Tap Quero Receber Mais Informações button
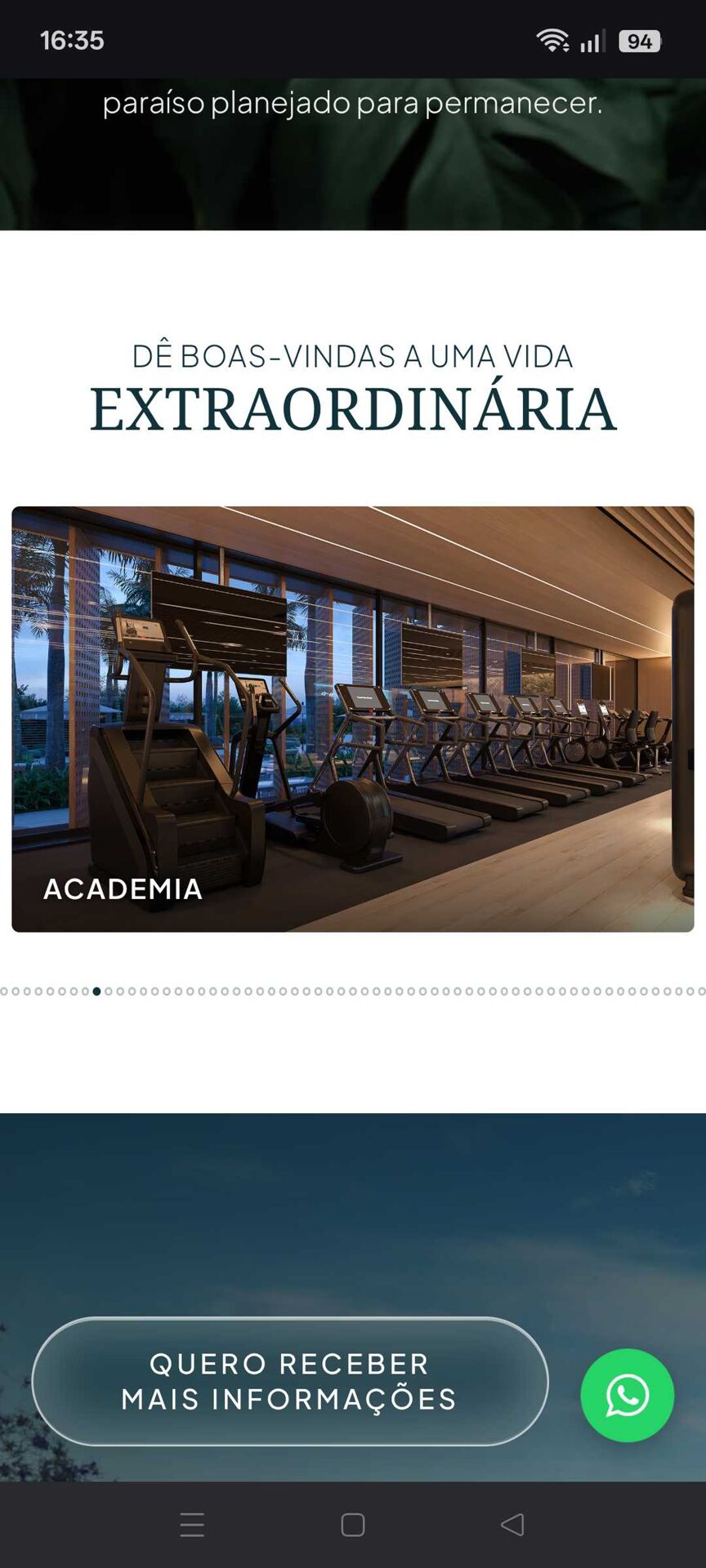The image size is (706, 1568). pos(290,1381)
